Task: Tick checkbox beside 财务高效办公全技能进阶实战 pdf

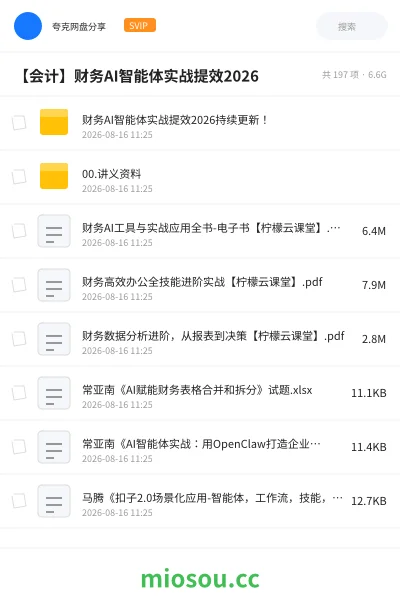Action: point(19,285)
